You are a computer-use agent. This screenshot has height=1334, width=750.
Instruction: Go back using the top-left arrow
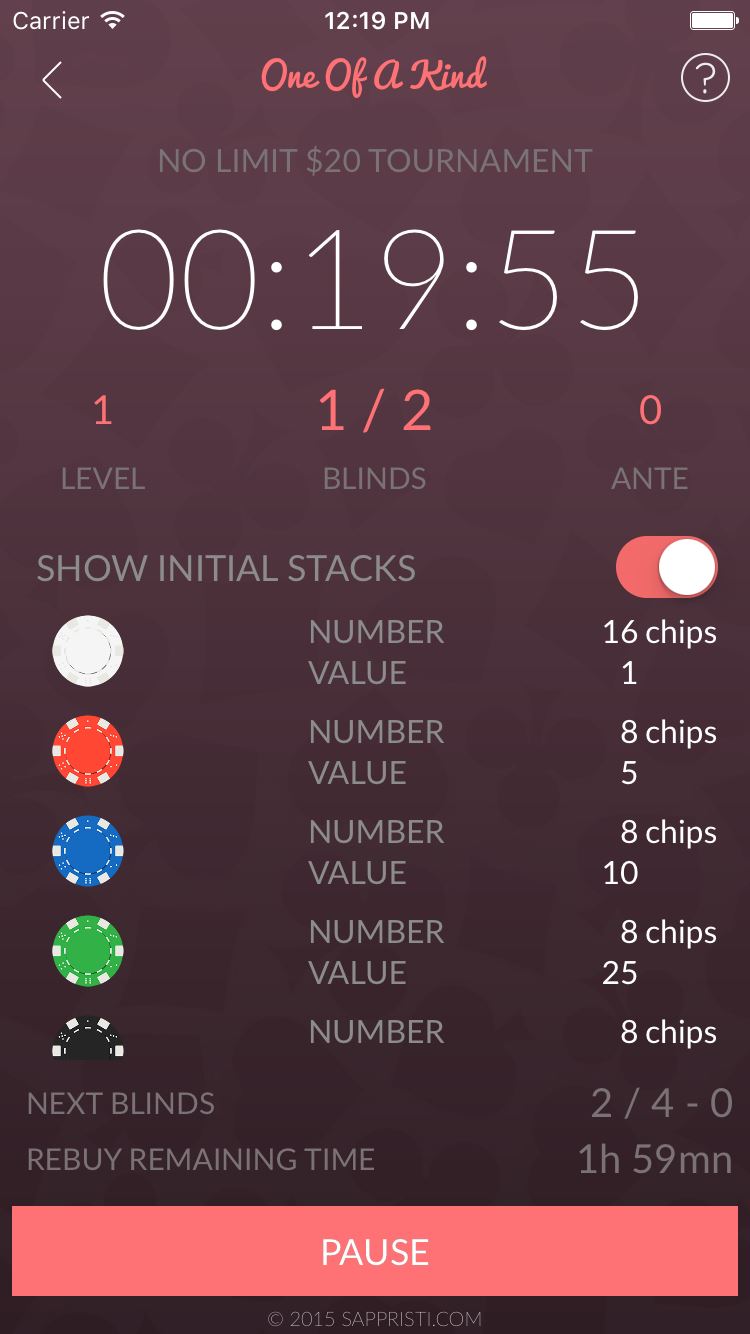pyautogui.click(x=52, y=80)
